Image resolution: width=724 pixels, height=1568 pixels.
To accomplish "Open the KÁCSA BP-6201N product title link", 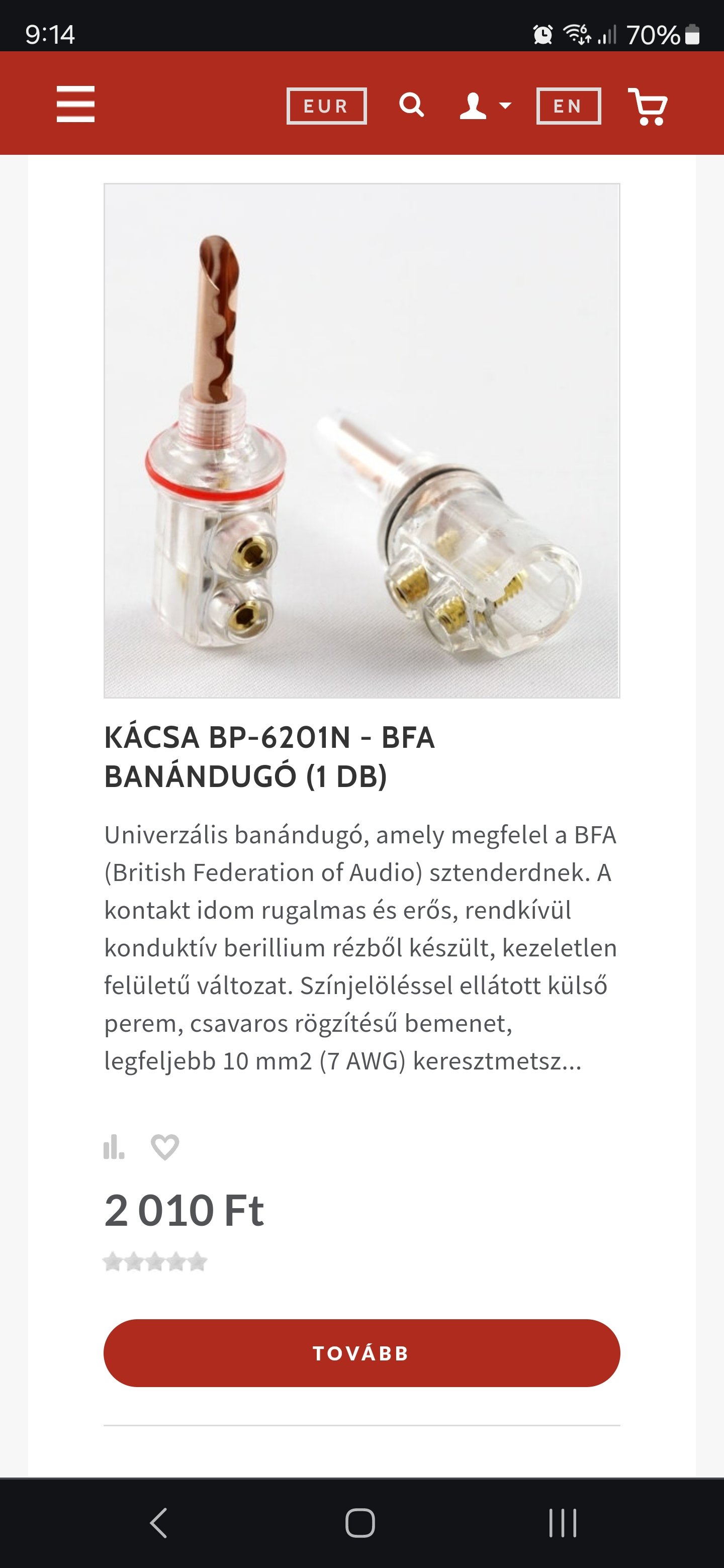I will tap(270, 756).
